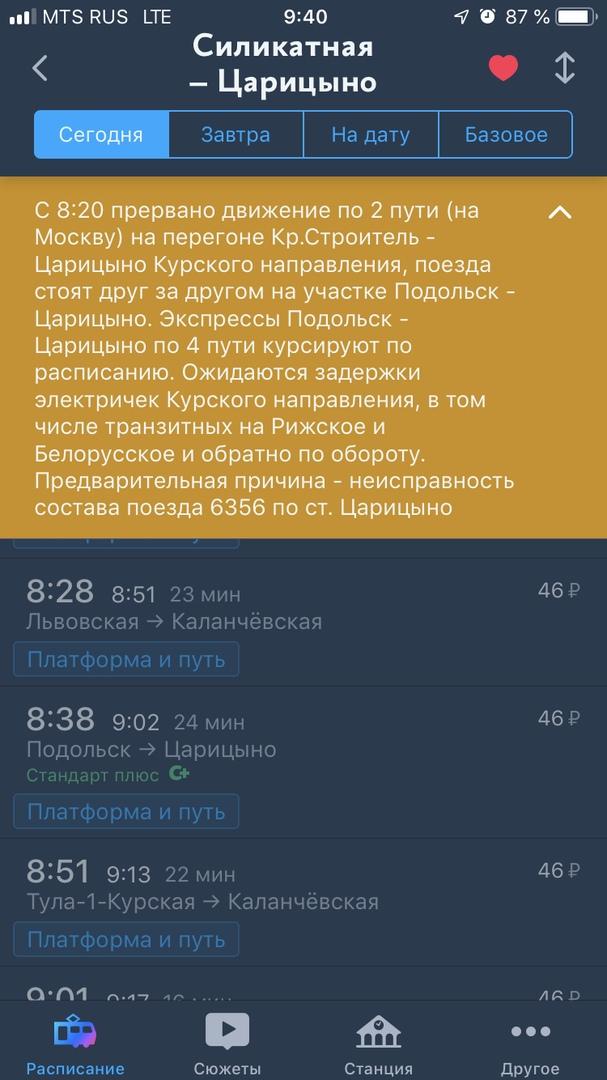
Task: Go back with the top-left arrow
Action: (x=40, y=68)
